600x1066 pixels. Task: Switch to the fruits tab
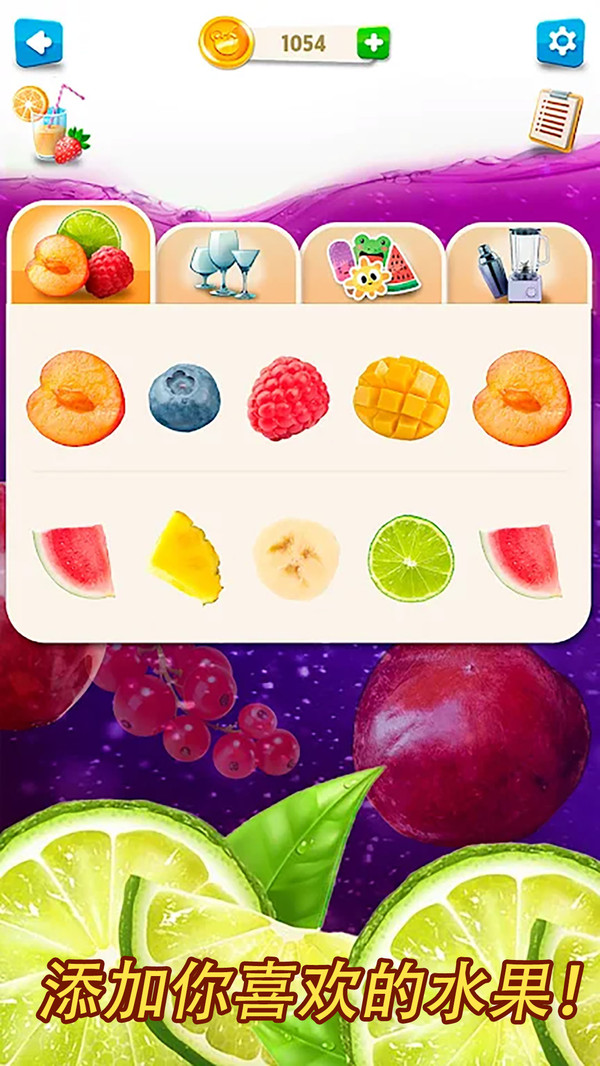[x=80, y=255]
